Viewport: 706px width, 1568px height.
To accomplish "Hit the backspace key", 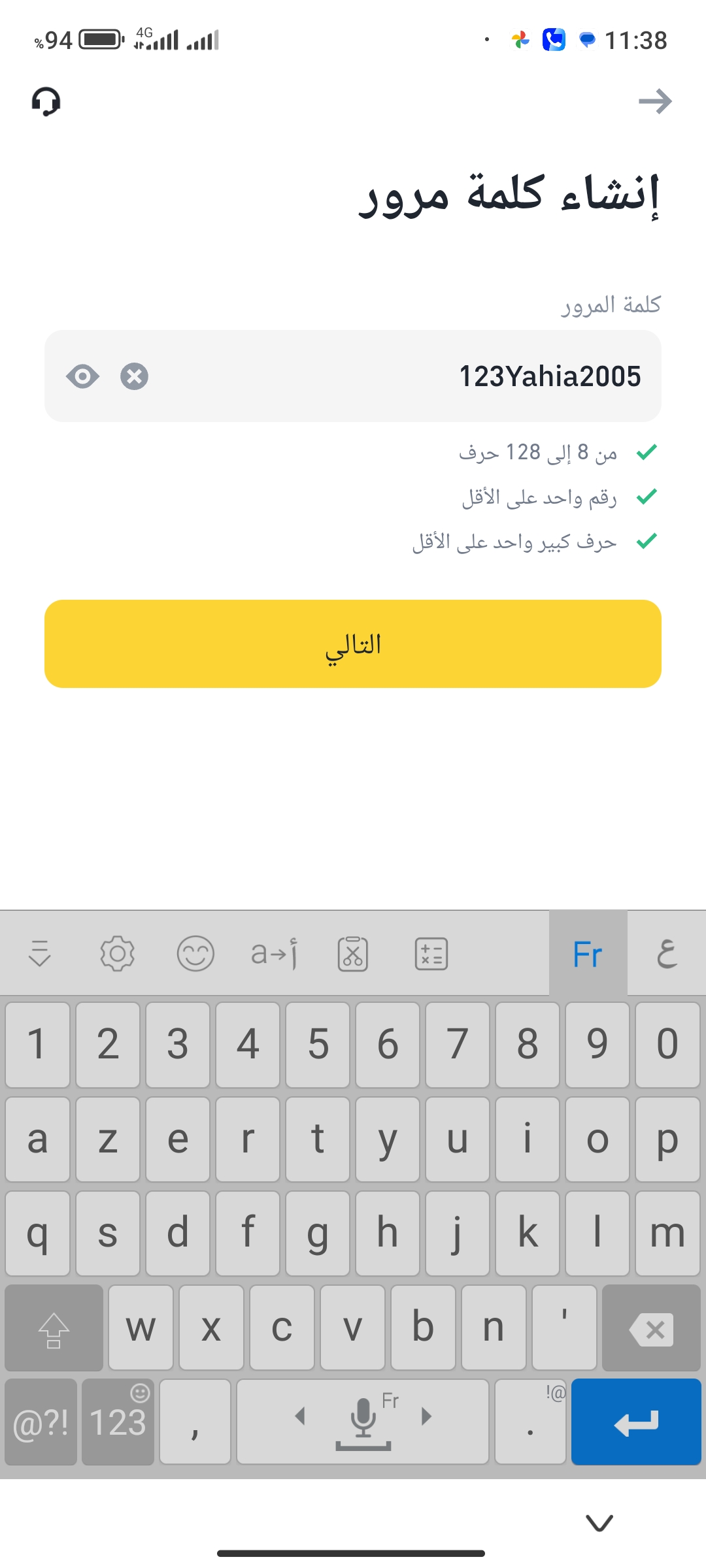I will 651,1328.
